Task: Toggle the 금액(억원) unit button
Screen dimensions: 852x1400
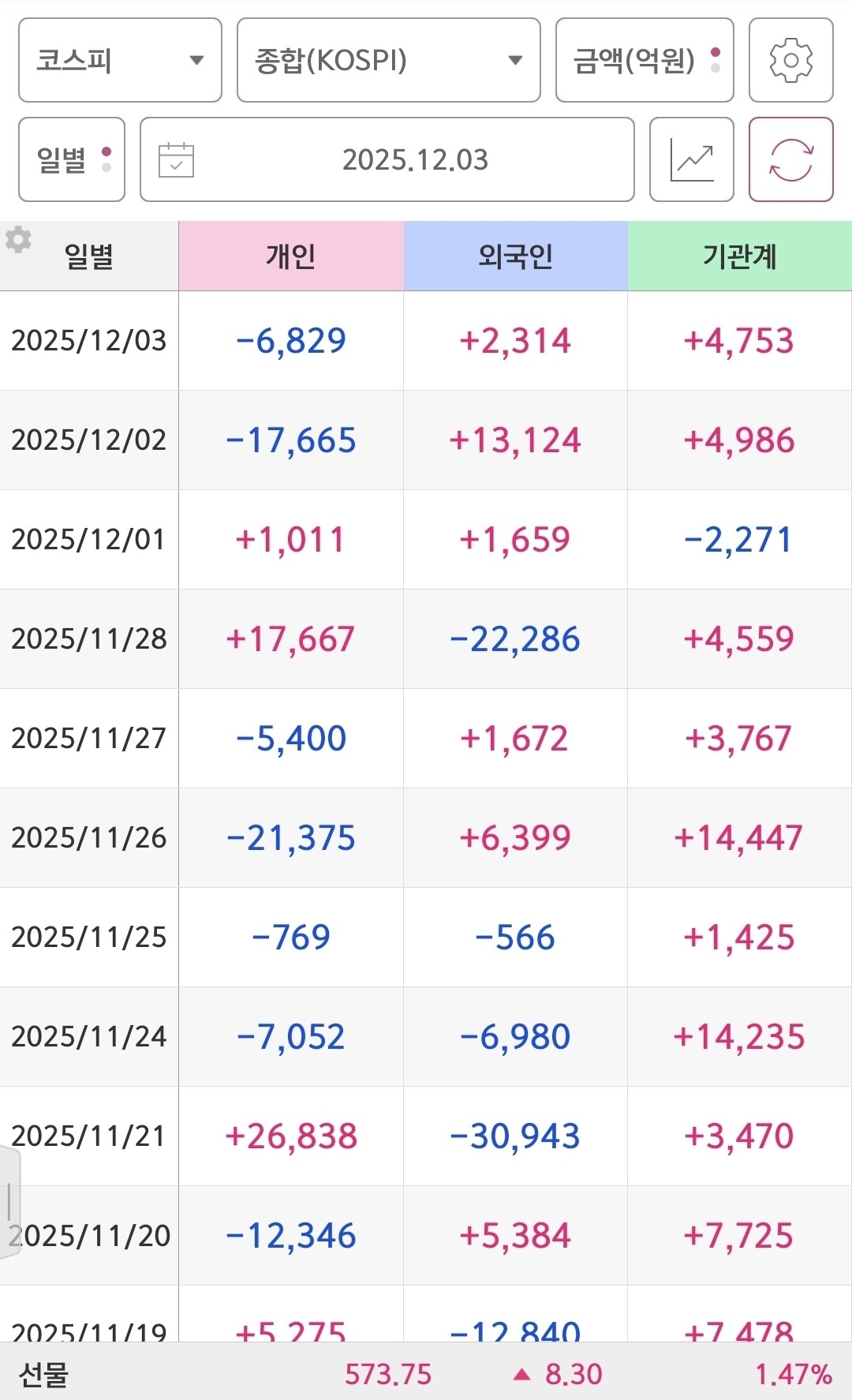Action: (645, 60)
